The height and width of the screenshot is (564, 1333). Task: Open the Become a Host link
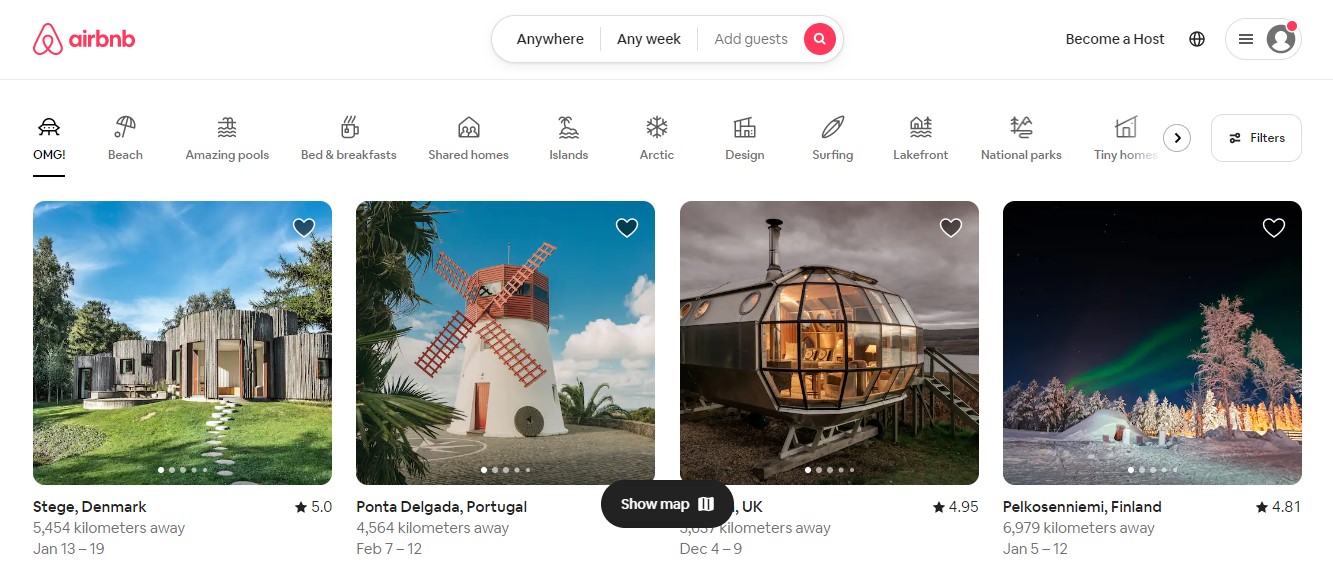(x=1115, y=39)
